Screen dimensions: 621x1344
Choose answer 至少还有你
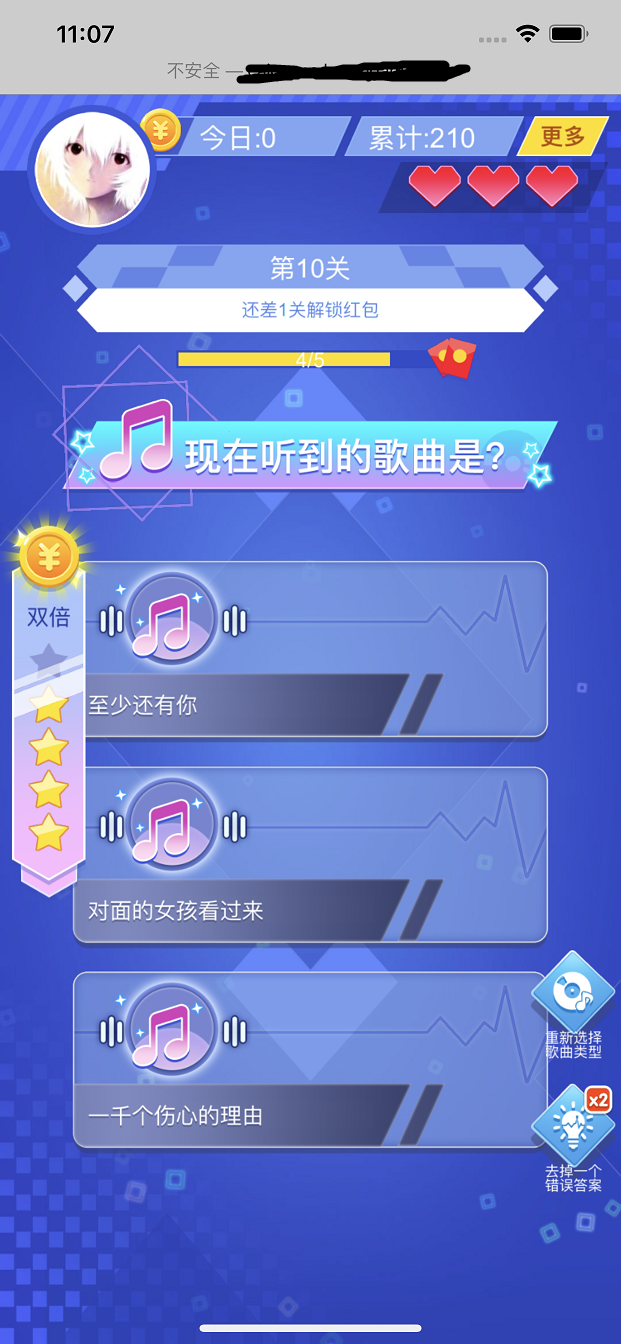coord(310,649)
